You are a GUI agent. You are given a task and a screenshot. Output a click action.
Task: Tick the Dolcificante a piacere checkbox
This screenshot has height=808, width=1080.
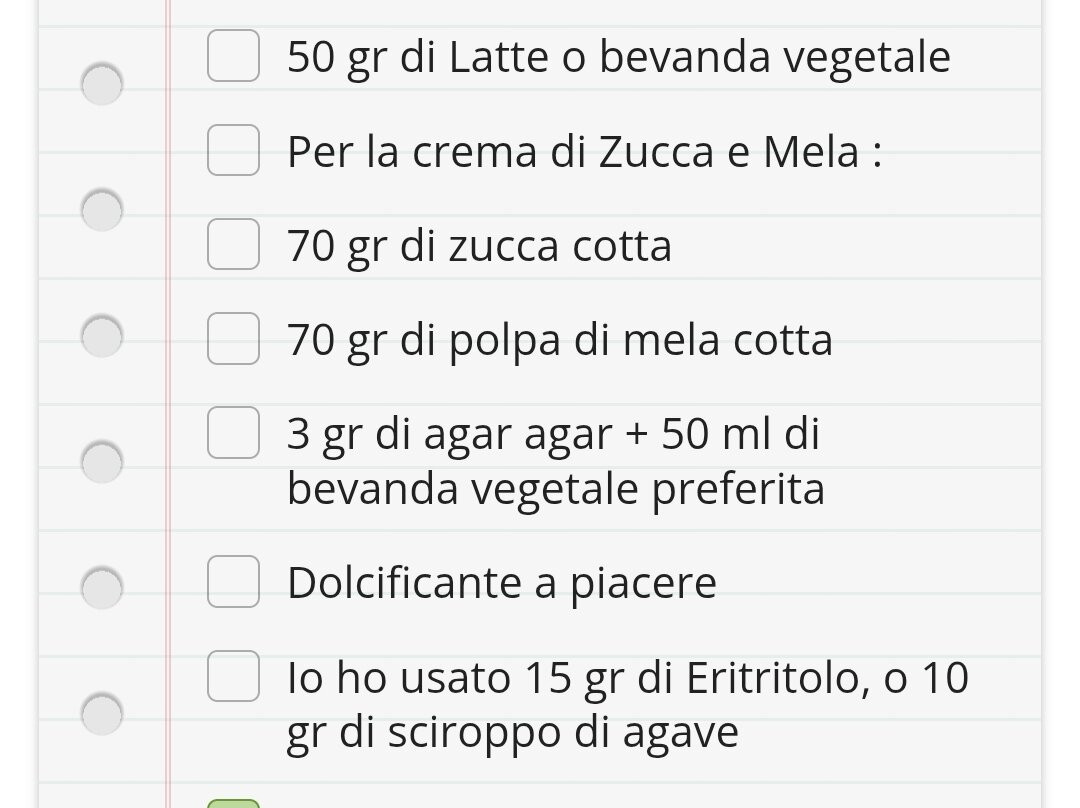coord(233,581)
